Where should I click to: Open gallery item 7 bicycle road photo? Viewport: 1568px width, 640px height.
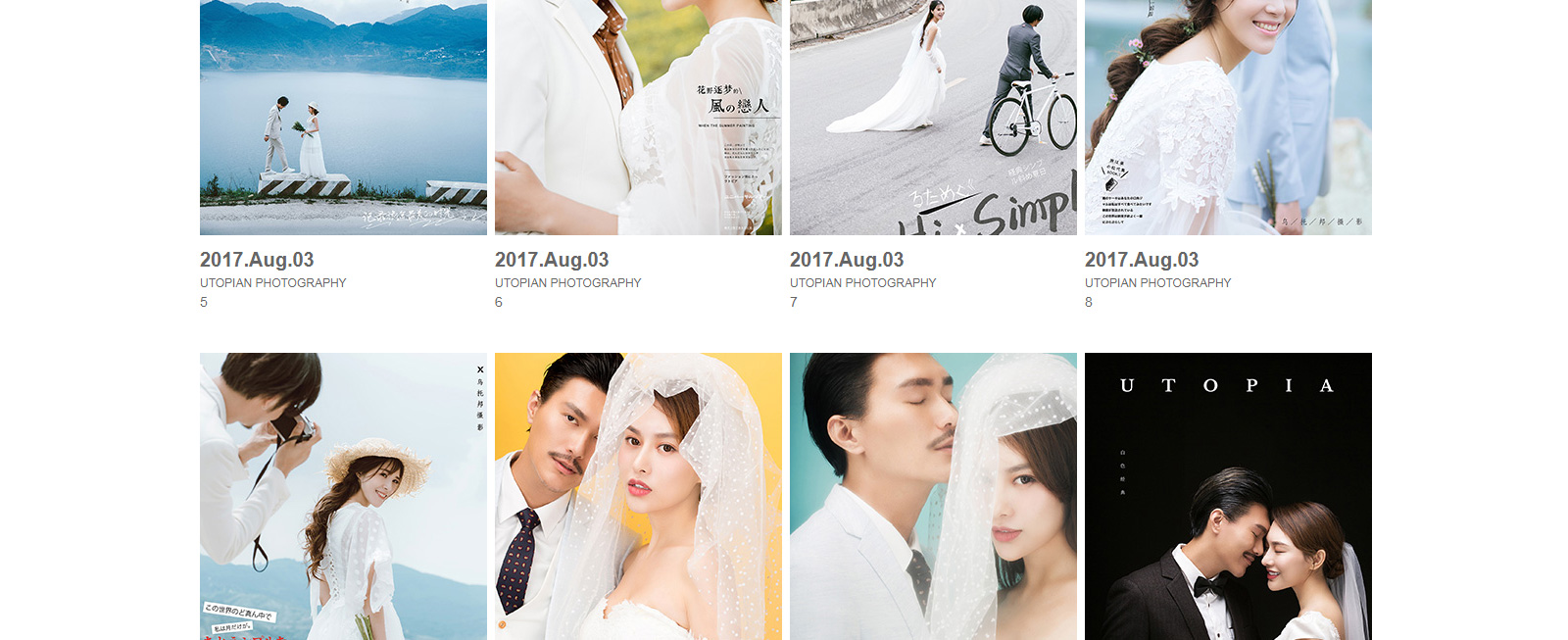pyautogui.click(x=933, y=118)
